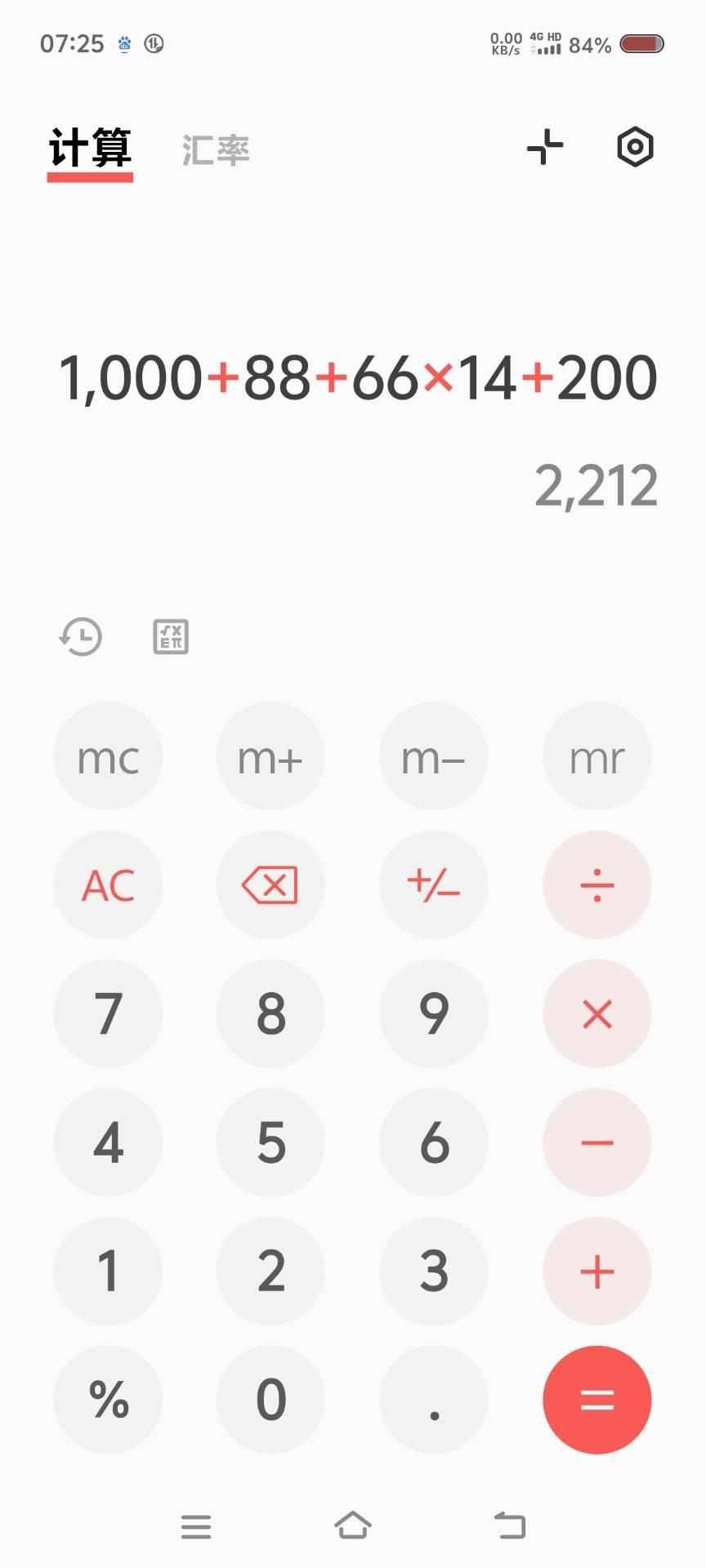Switch to the 汇率 exchange rate tab
This screenshot has width=706, height=1568.
click(216, 150)
